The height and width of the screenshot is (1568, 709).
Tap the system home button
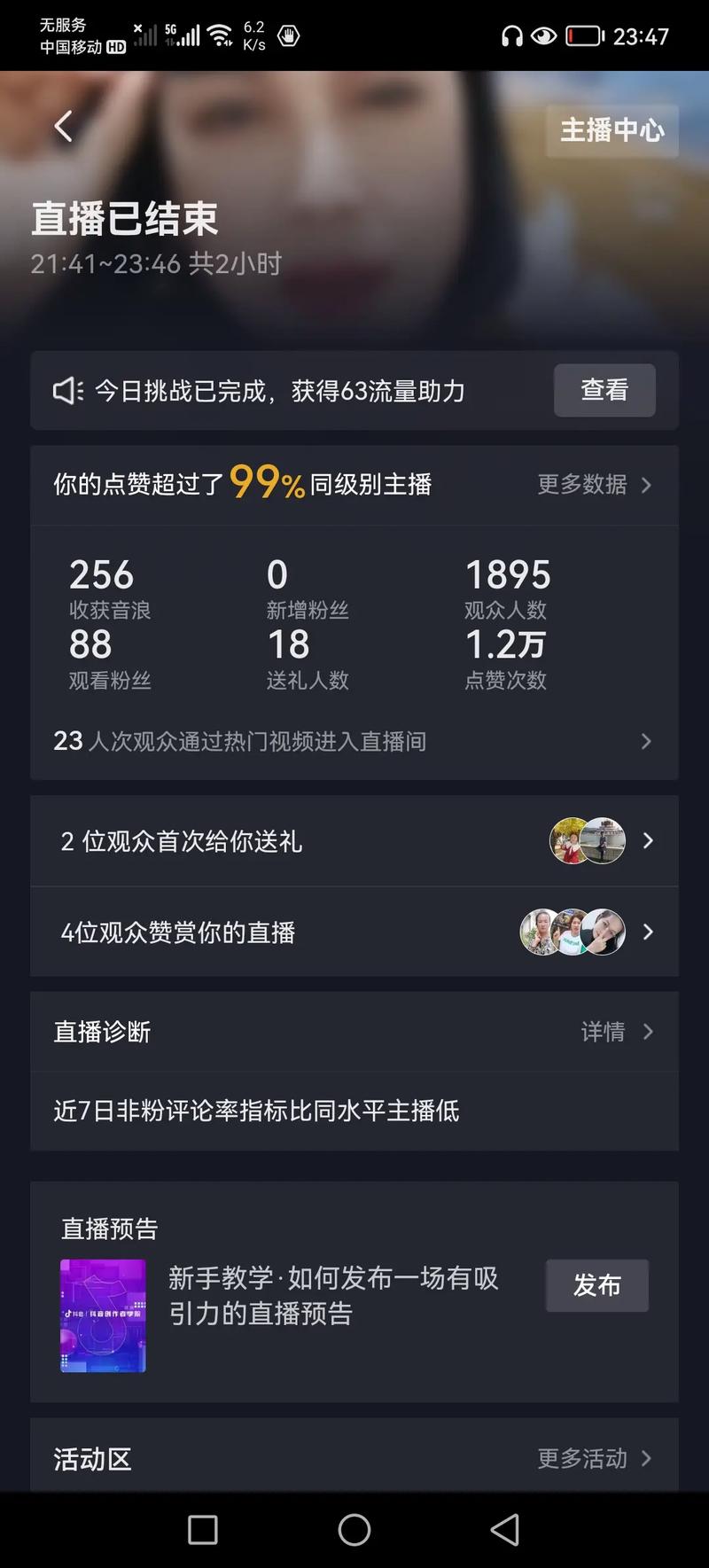pyautogui.click(x=354, y=1529)
